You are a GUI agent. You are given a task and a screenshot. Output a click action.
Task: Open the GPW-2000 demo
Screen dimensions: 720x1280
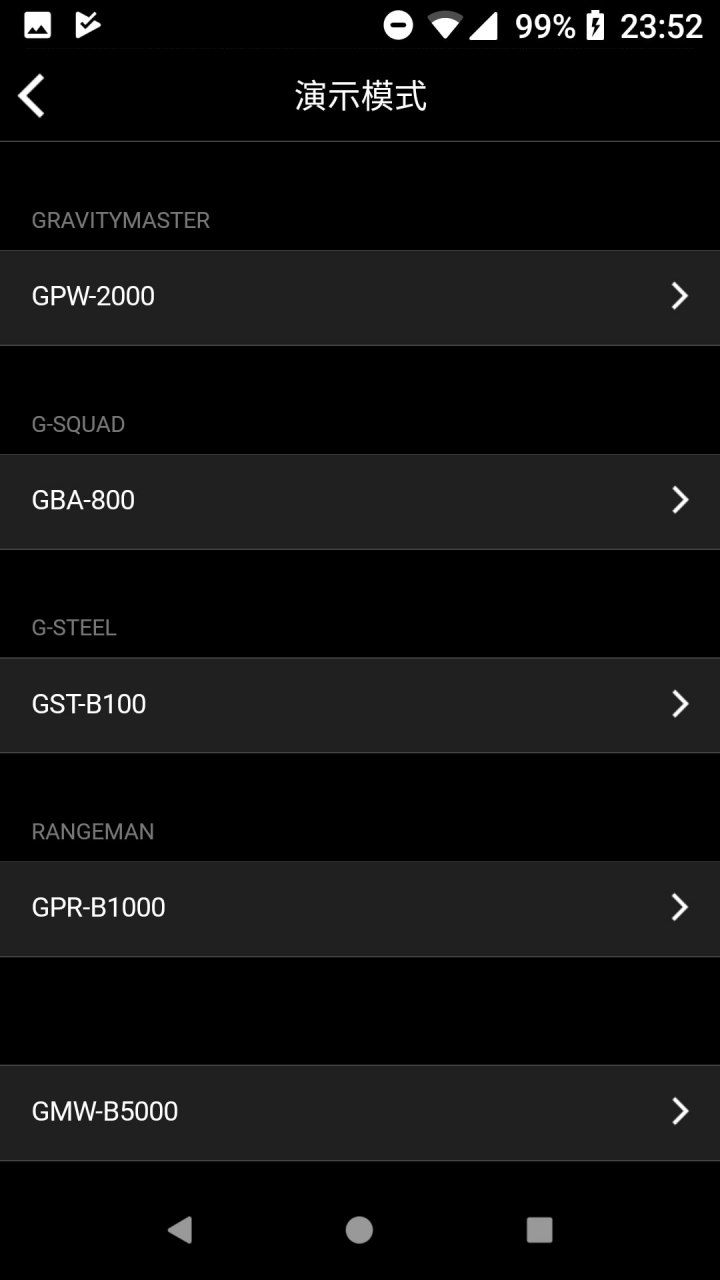coord(360,297)
